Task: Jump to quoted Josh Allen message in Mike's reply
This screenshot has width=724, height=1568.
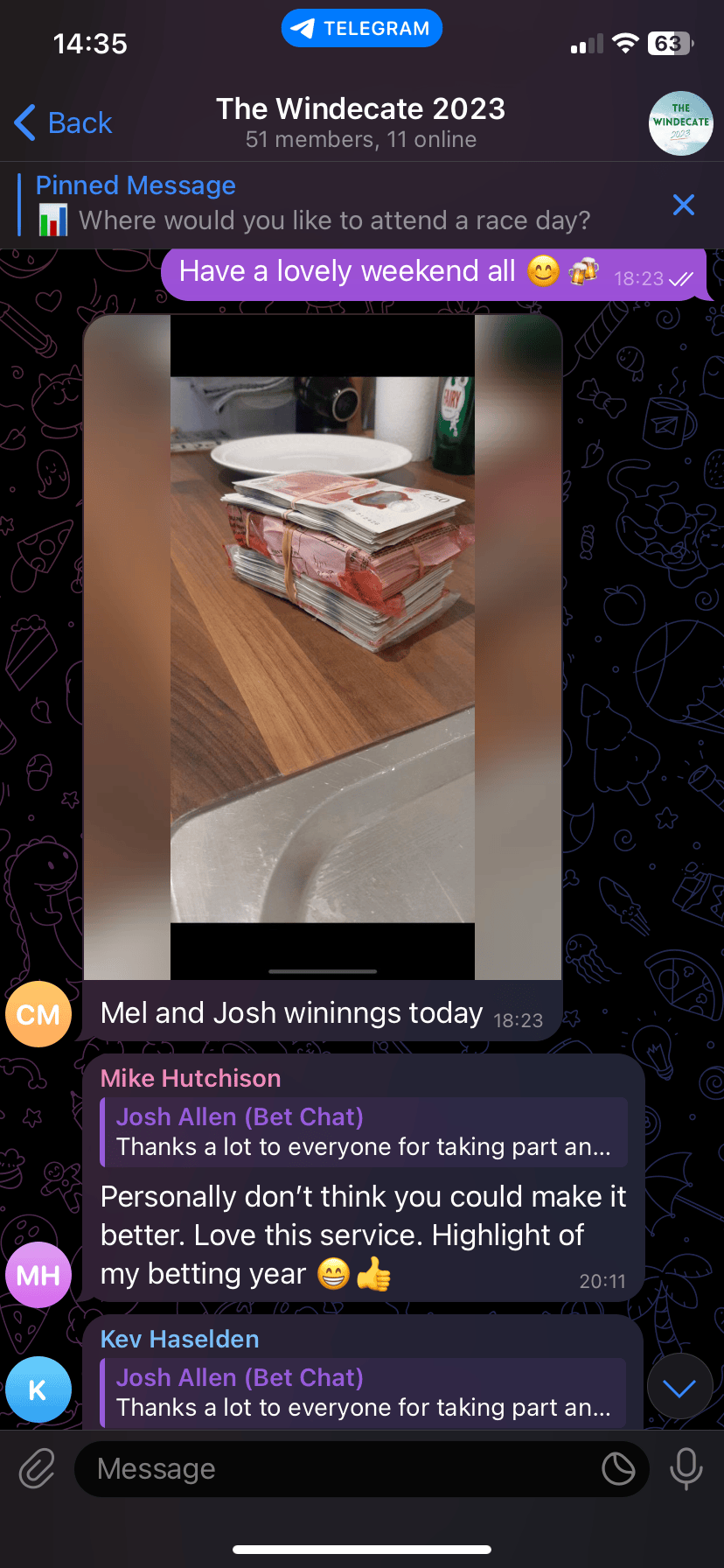Action: click(364, 1132)
